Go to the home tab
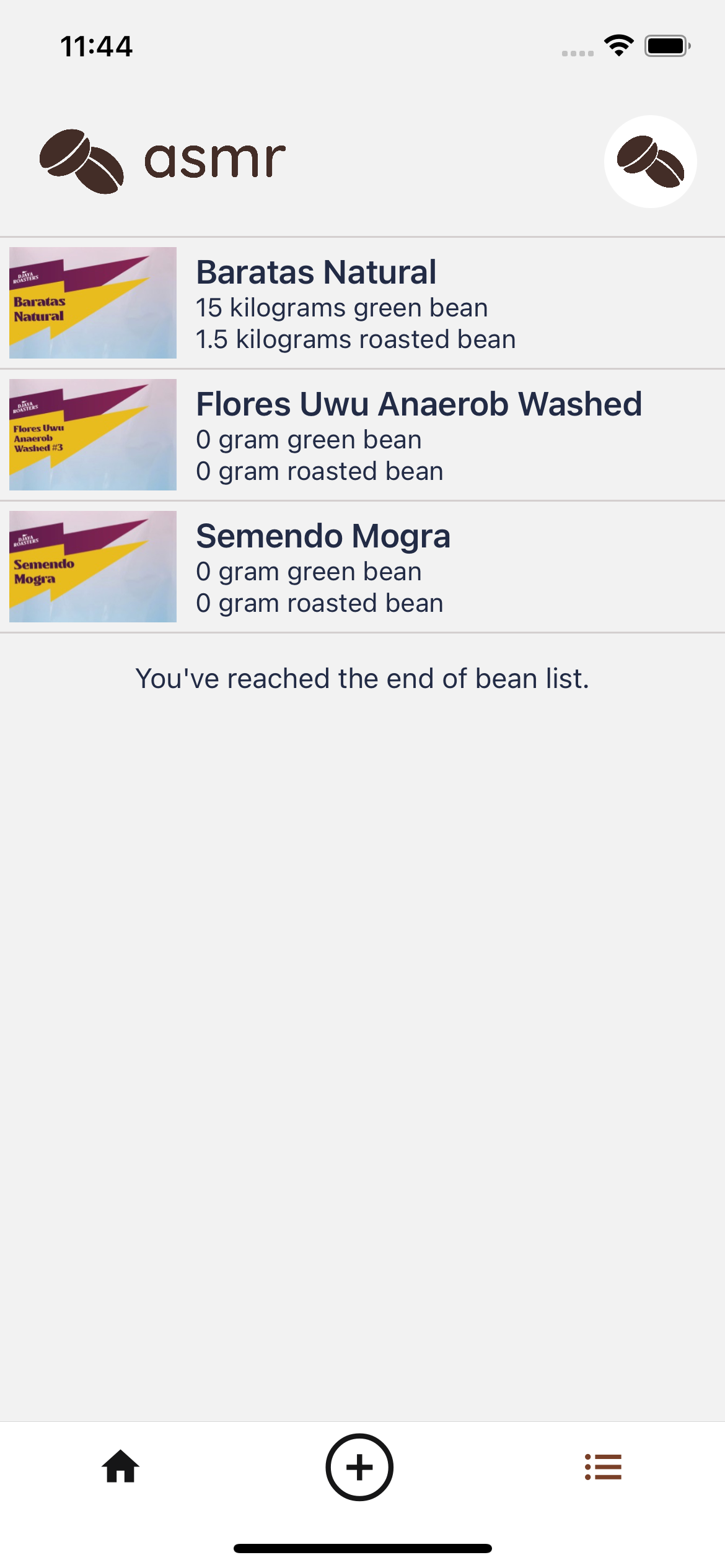Screen dimensions: 725x1568 click(x=121, y=1467)
